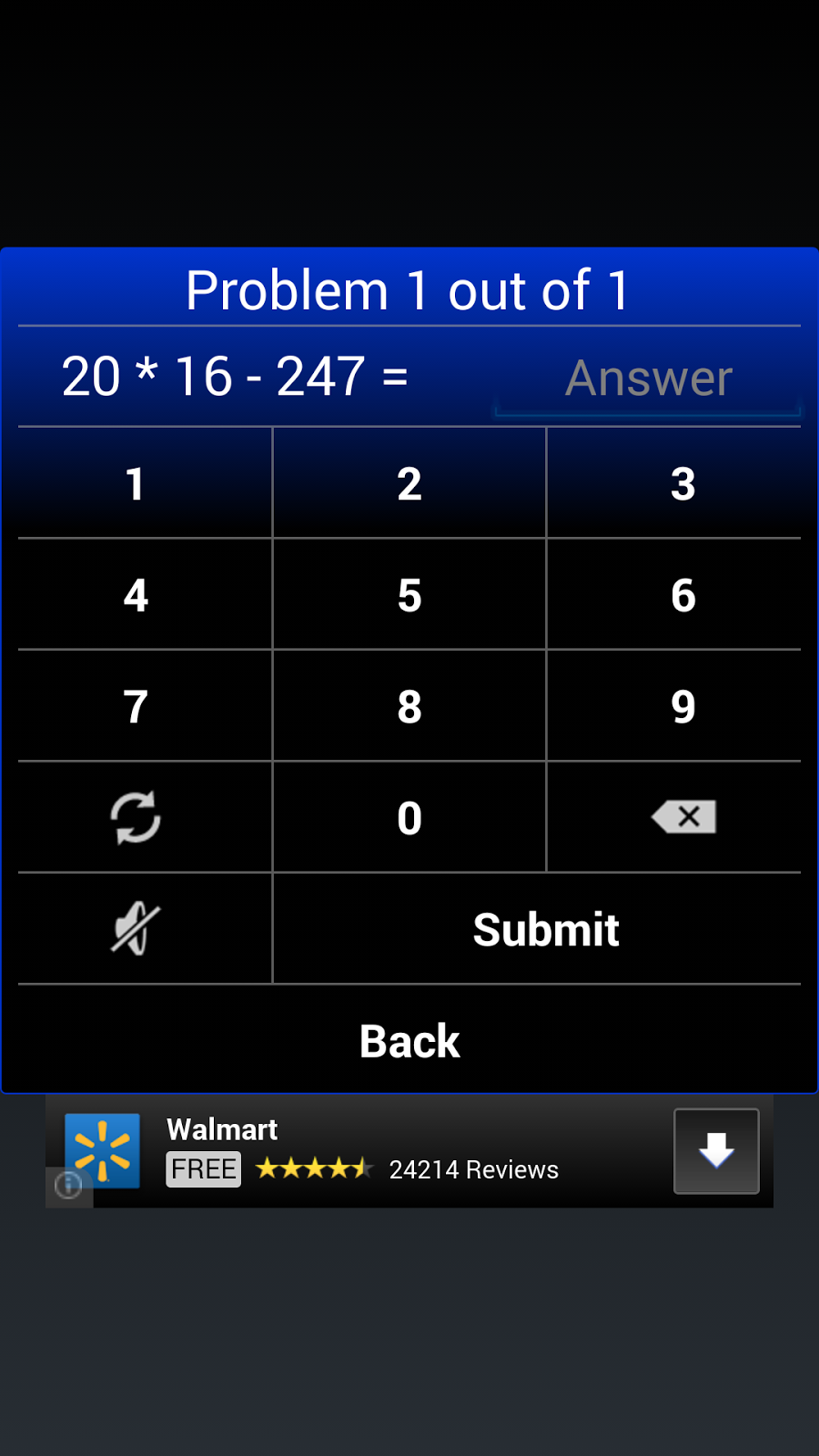Select digit 9 on the keypad
This screenshot has height=1456, width=819.
tap(682, 706)
